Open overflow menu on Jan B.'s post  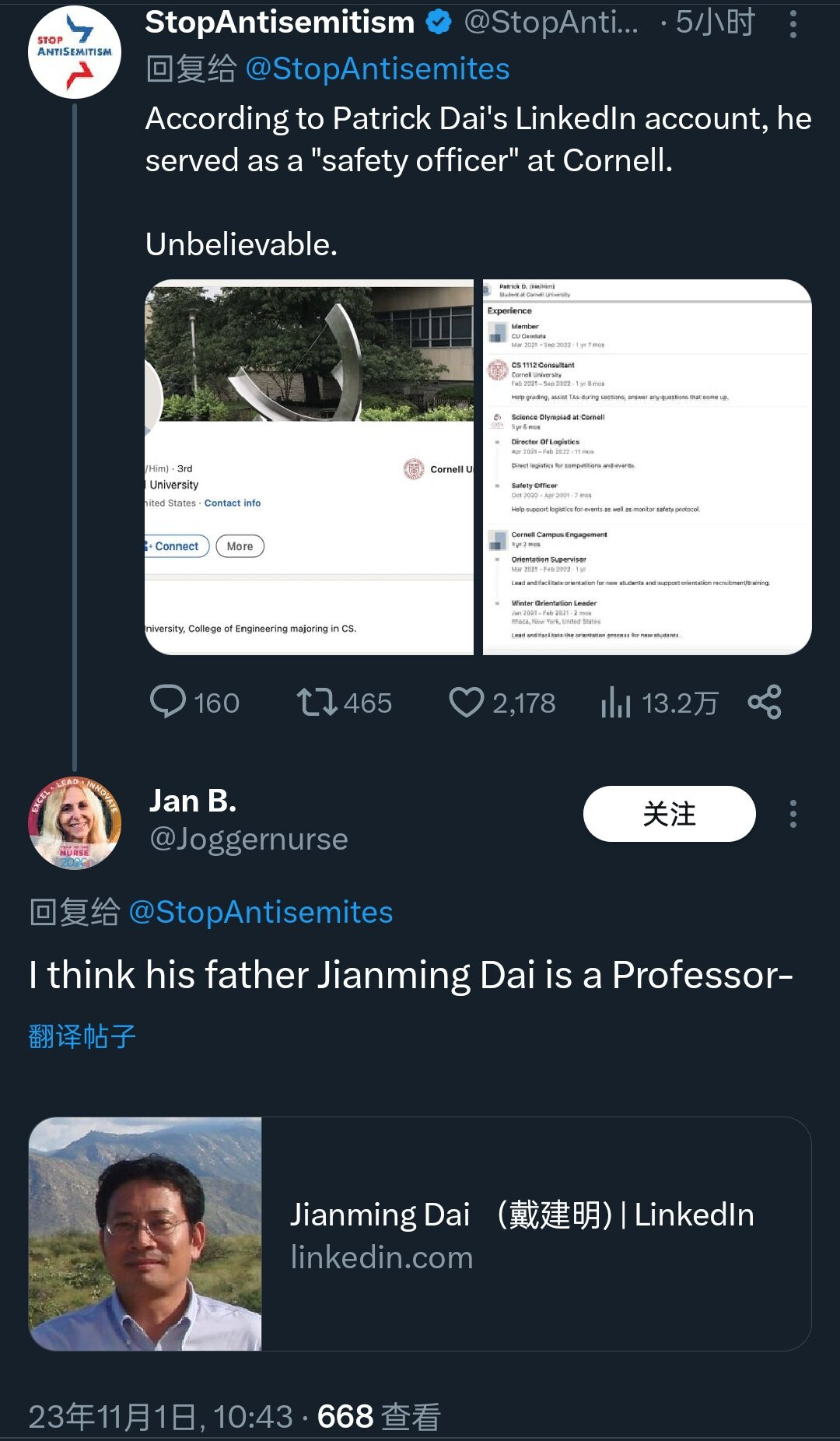point(793,814)
